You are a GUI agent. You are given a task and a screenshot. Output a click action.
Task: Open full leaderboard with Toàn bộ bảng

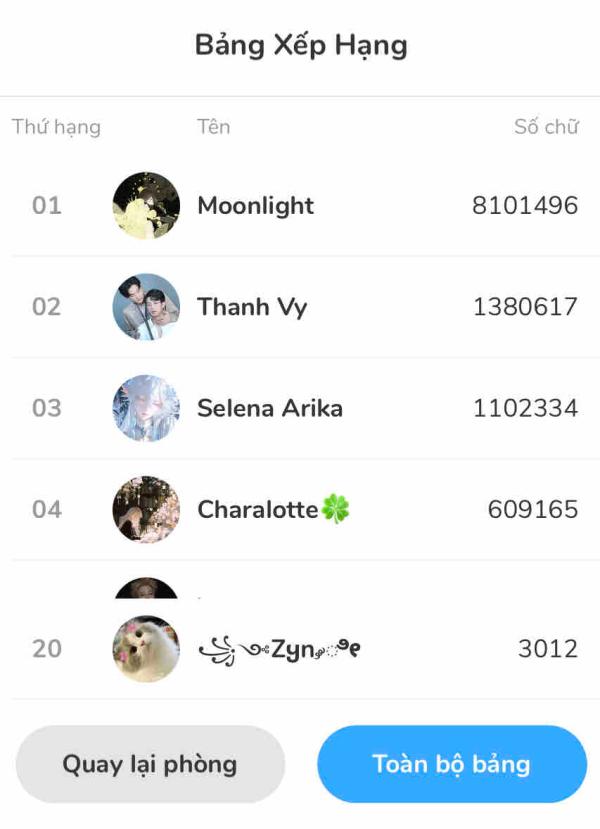tap(452, 765)
